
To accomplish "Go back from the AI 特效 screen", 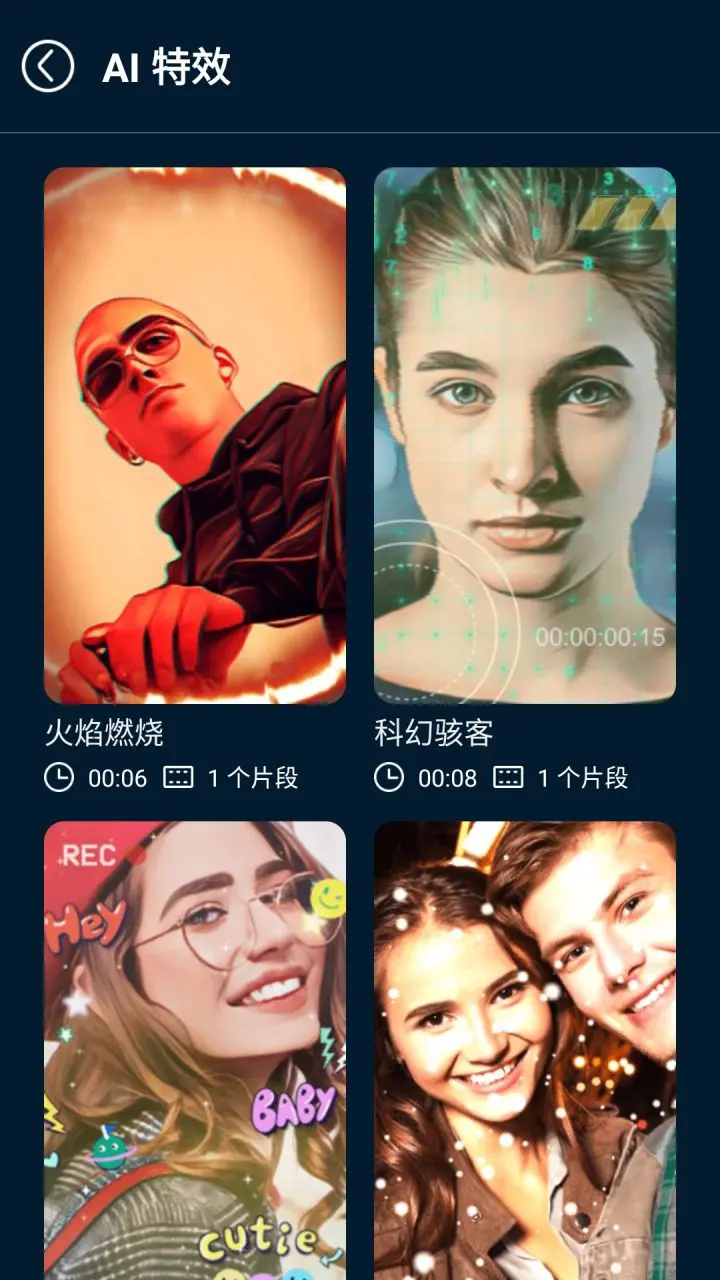I will (48, 66).
